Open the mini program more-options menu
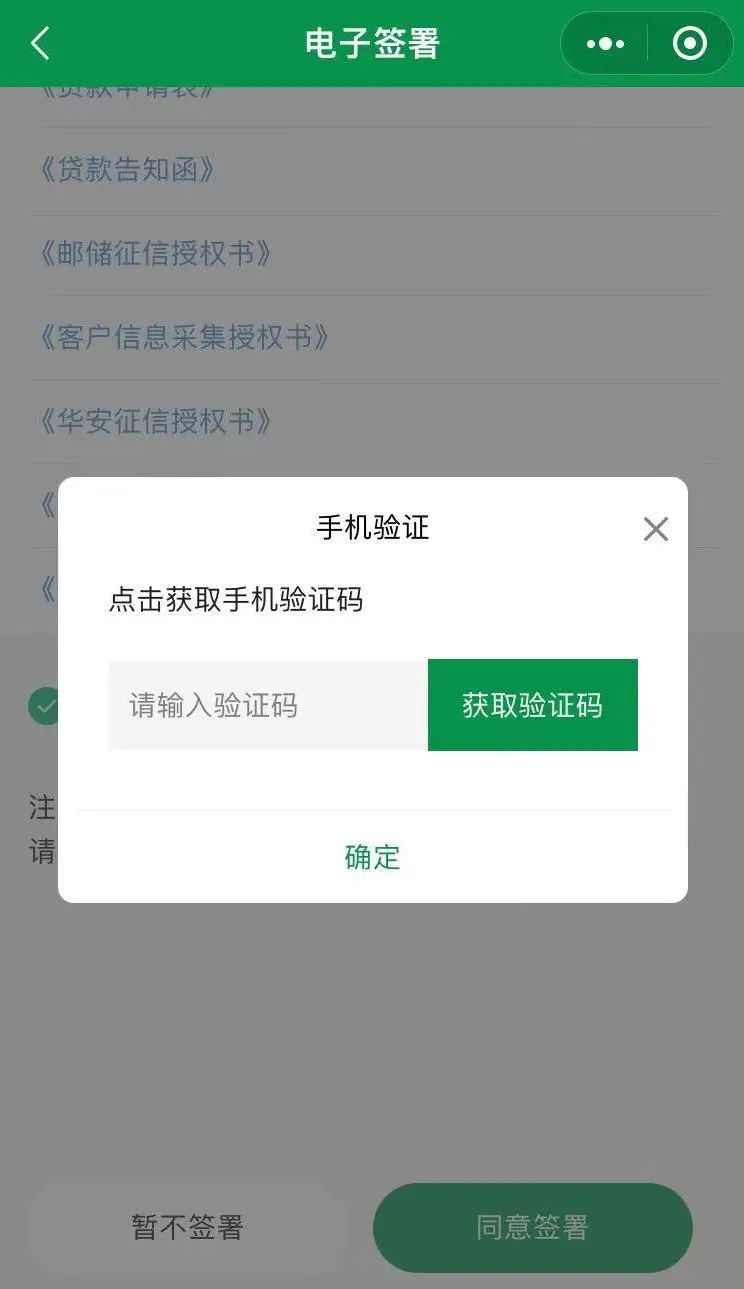744x1289 pixels. tap(605, 44)
